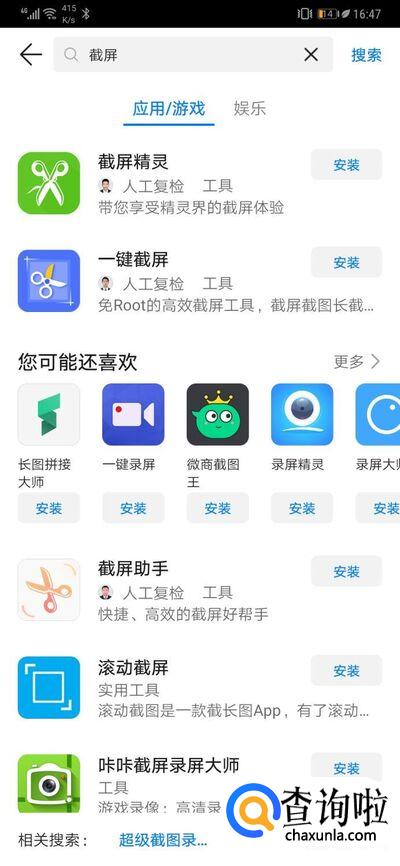Install 录屏精灵

302,508
